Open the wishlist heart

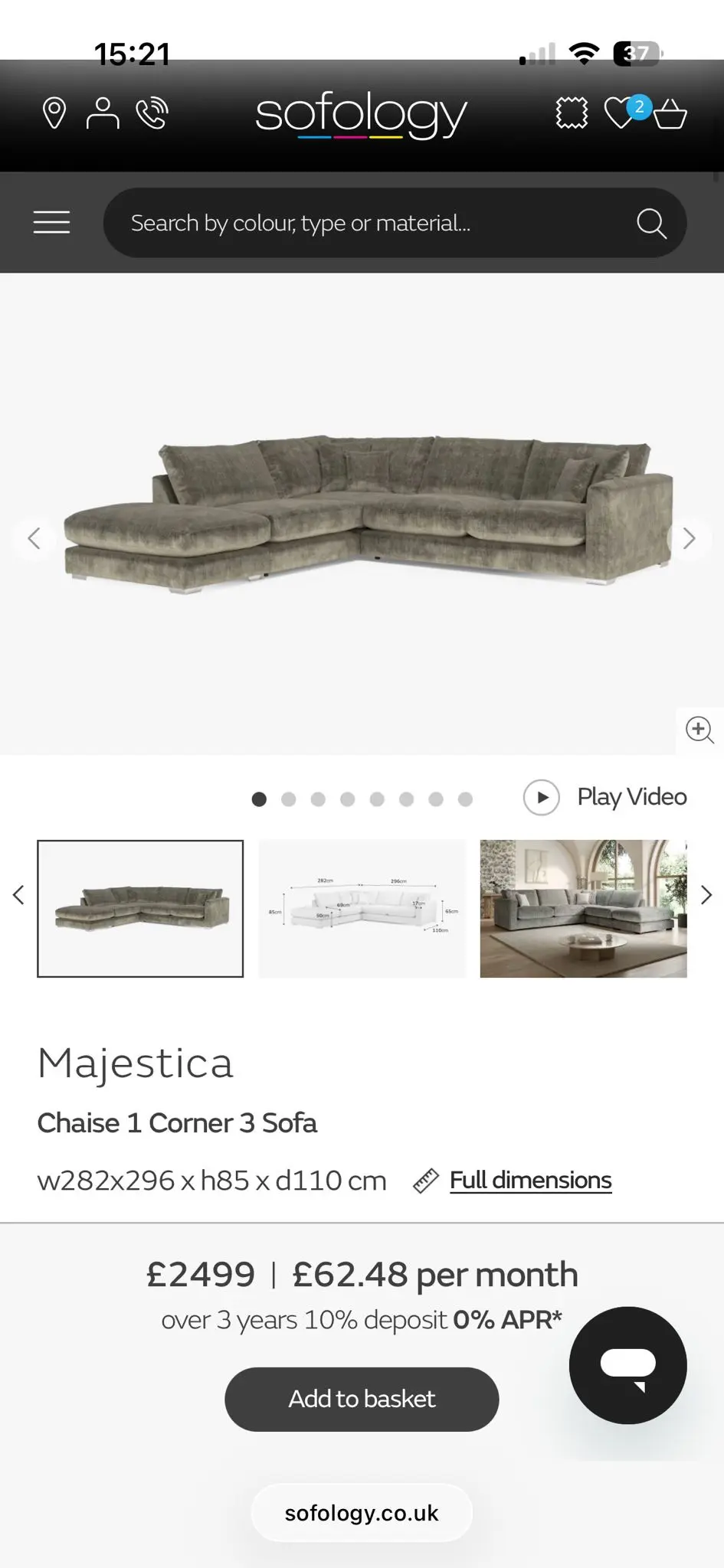[621, 113]
